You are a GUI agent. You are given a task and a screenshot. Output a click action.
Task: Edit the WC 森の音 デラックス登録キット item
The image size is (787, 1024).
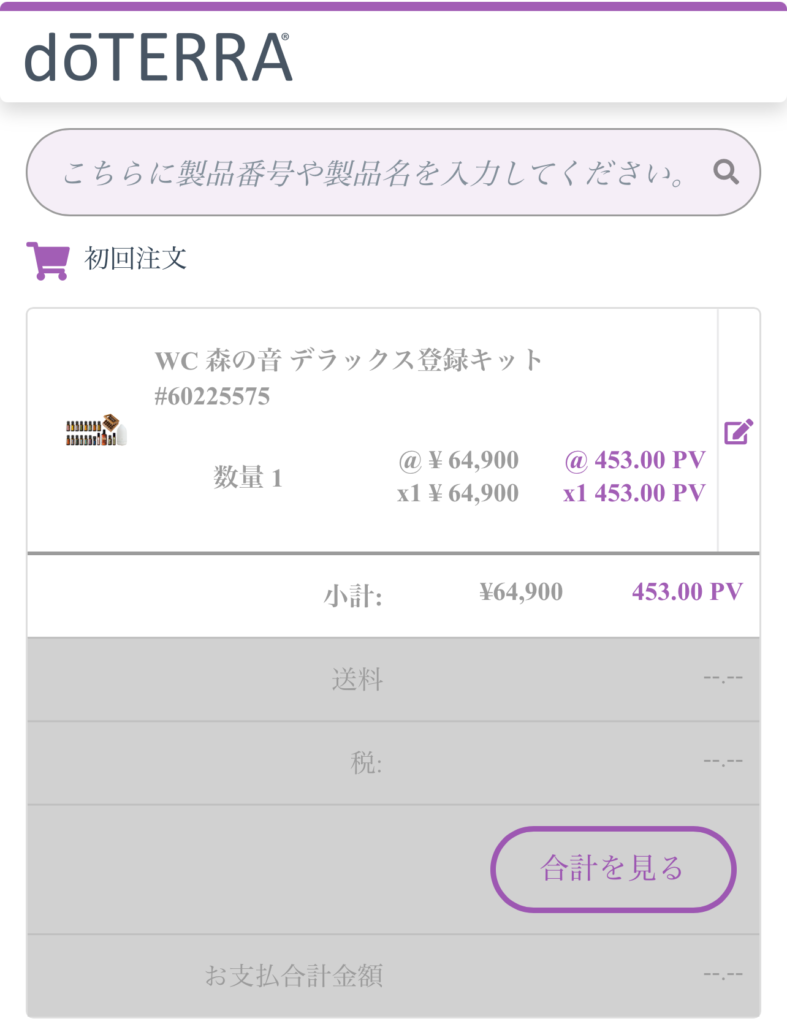tap(738, 432)
